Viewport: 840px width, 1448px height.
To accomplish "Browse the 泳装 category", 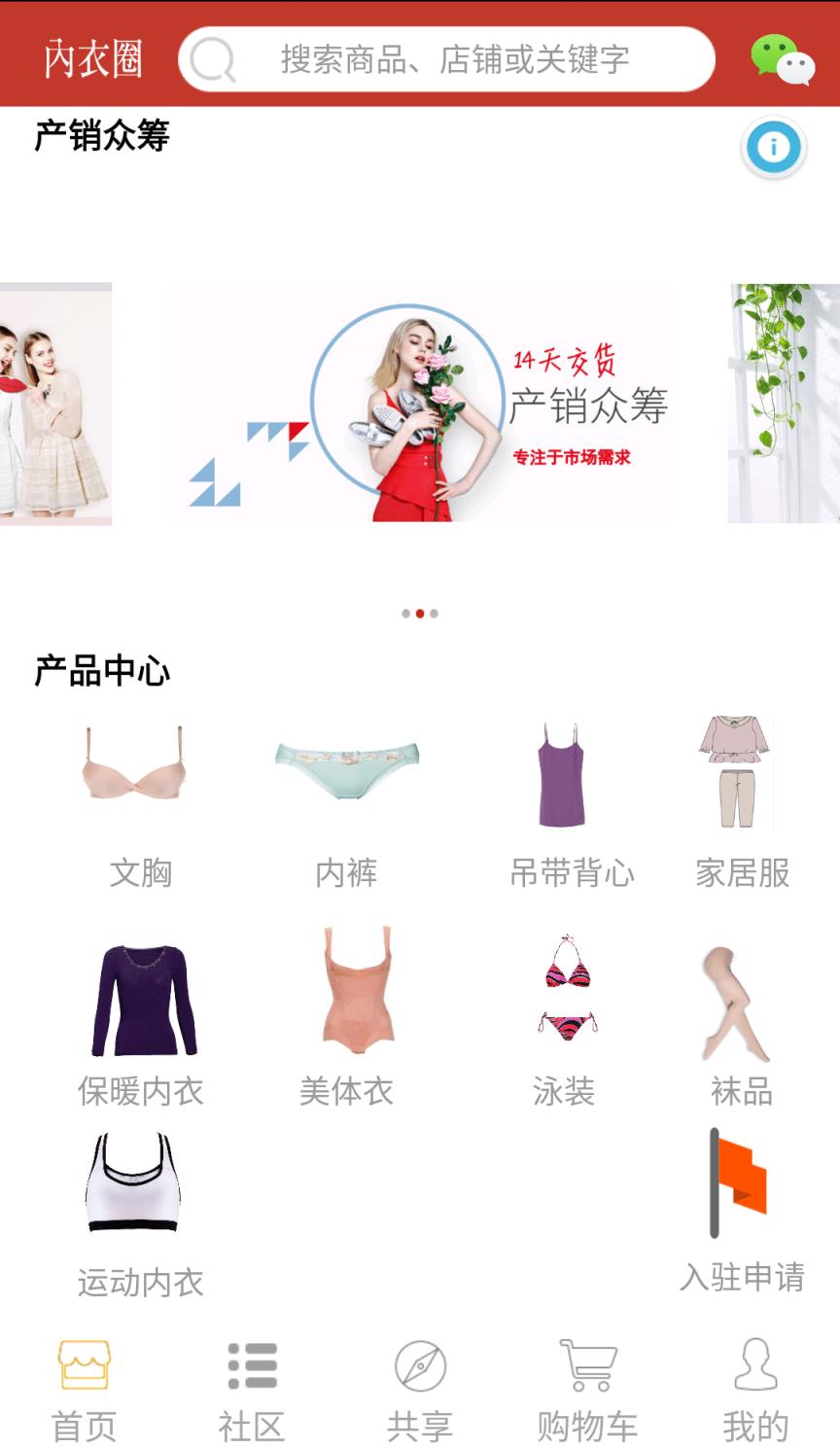I will (x=565, y=1016).
